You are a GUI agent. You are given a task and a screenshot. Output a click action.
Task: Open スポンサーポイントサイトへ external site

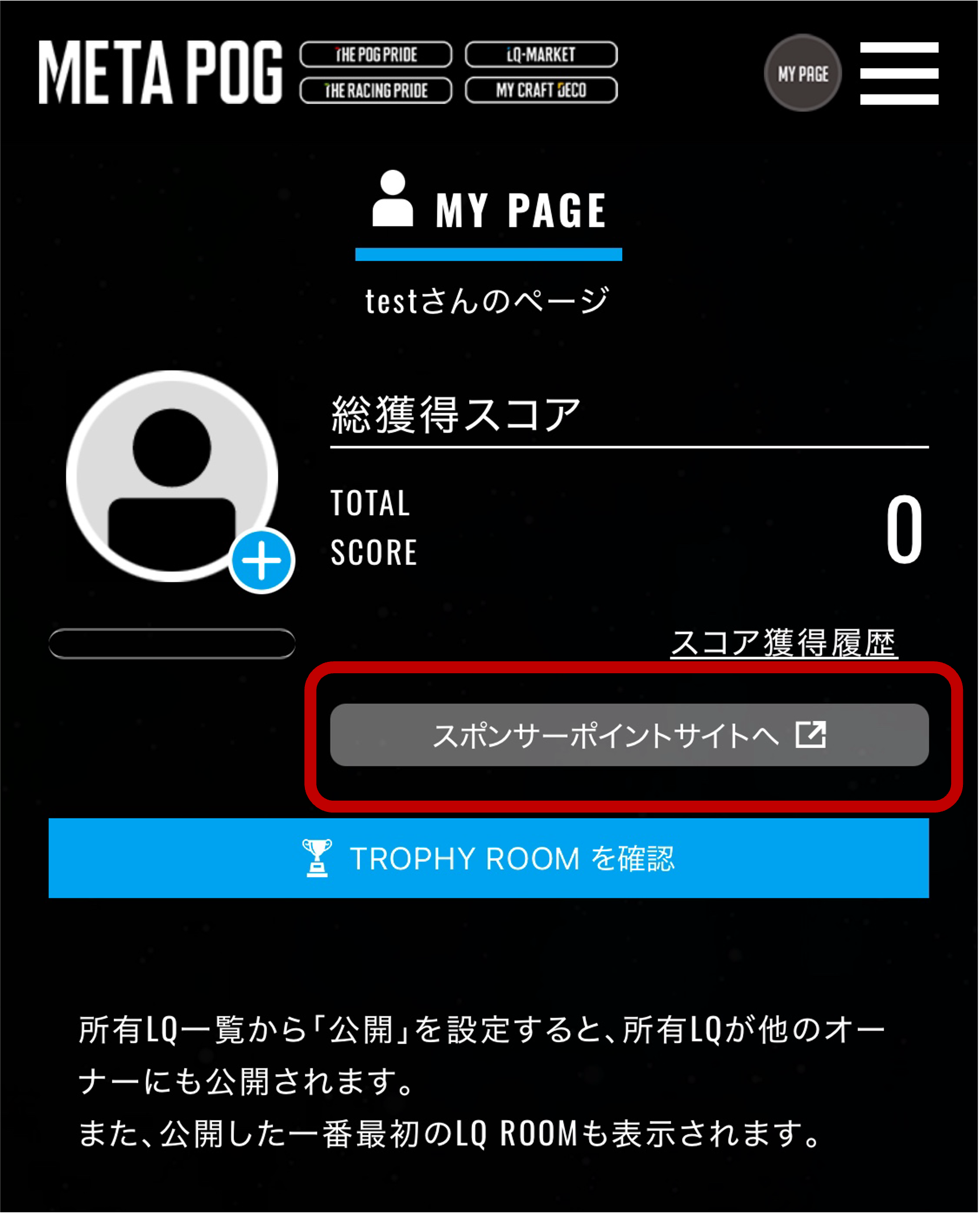629,735
